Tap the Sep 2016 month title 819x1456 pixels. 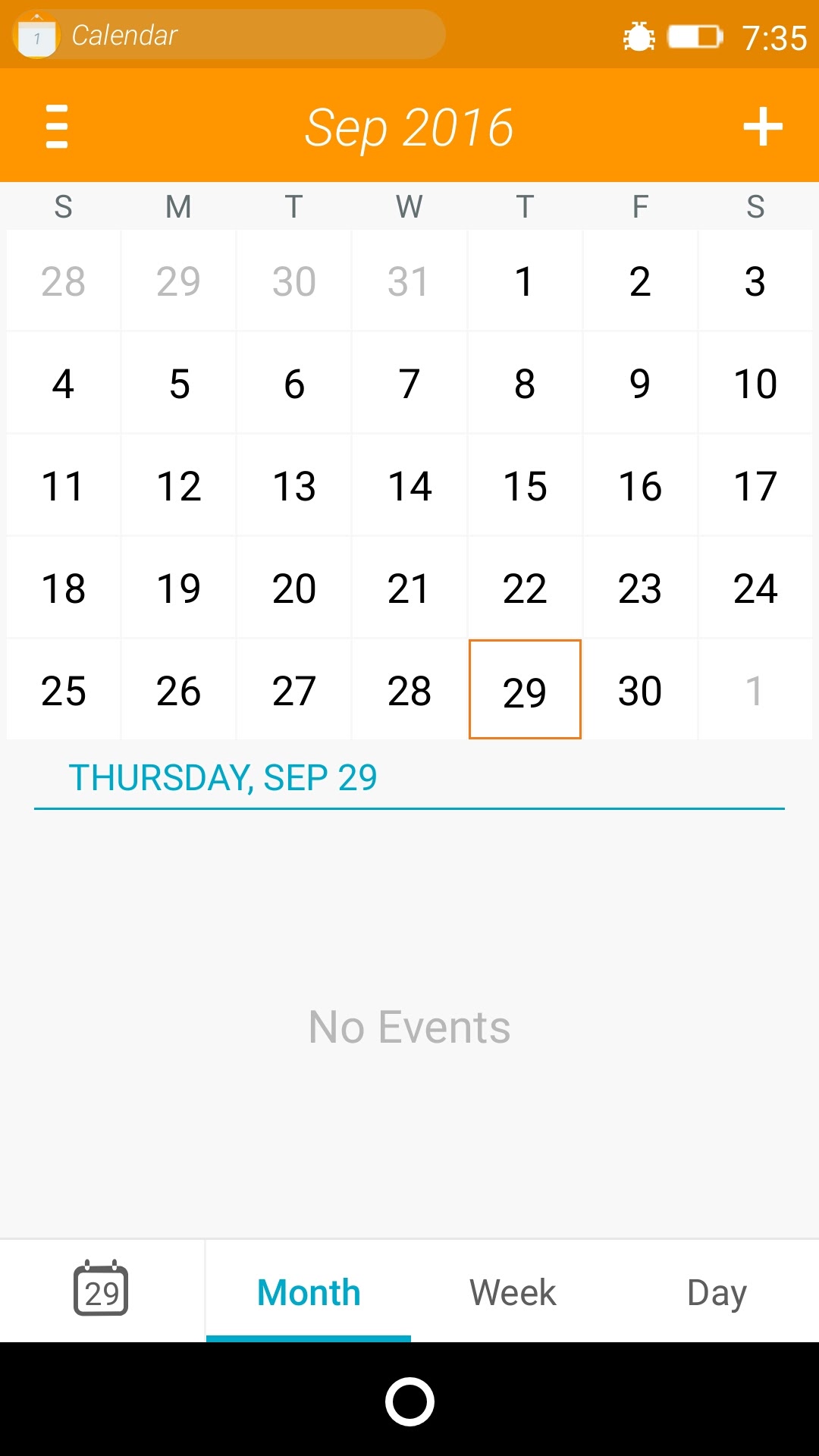[409, 127]
